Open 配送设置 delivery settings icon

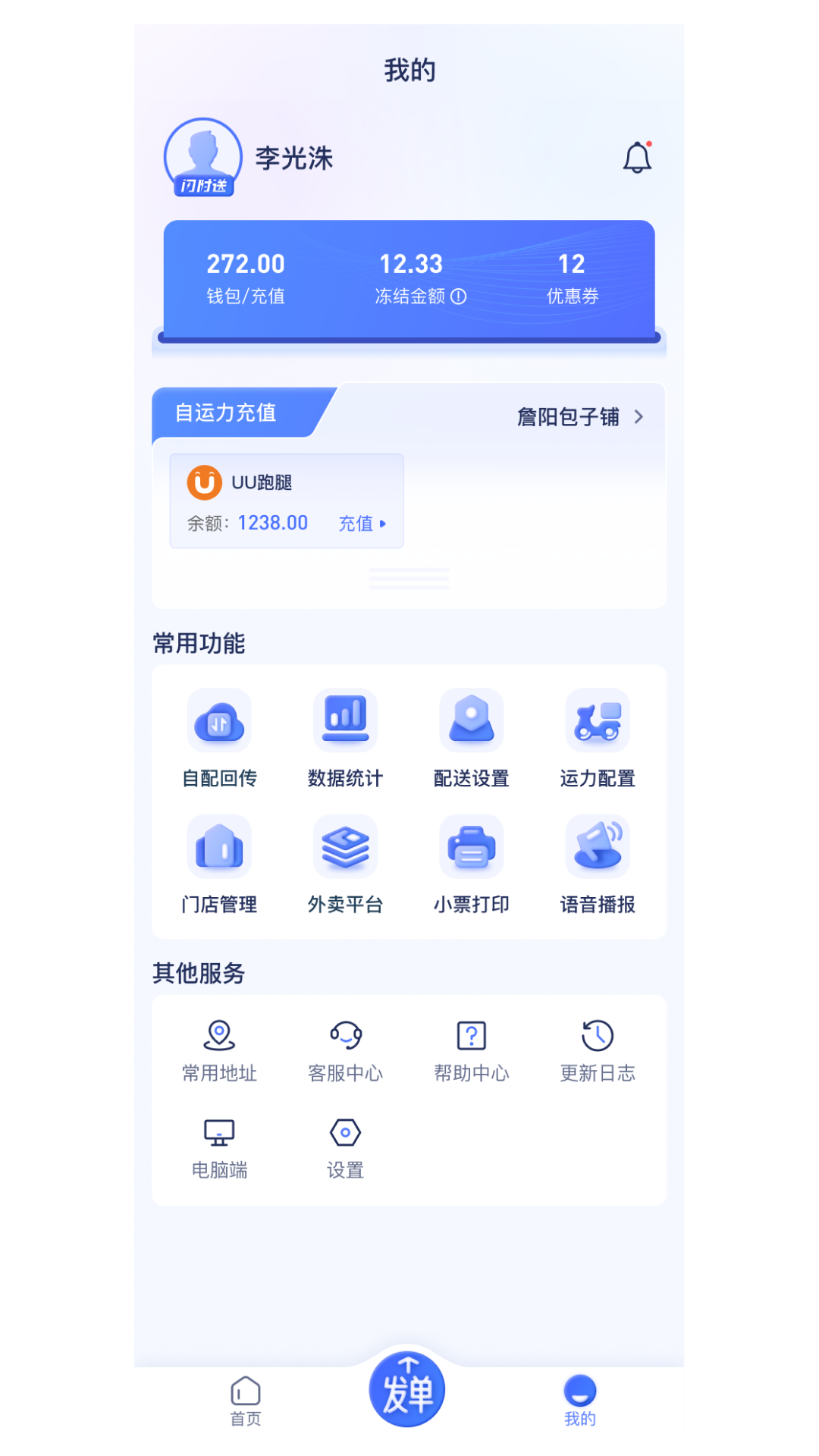click(x=471, y=720)
